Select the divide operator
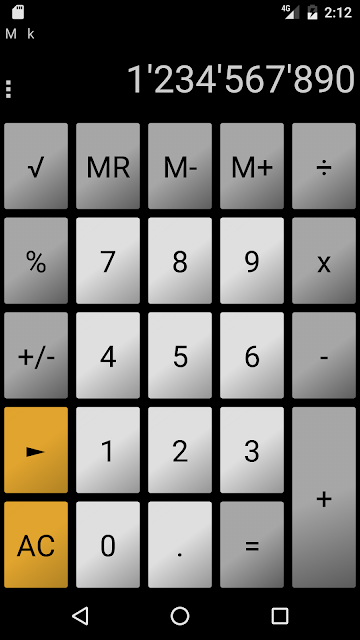 pyautogui.click(x=324, y=166)
